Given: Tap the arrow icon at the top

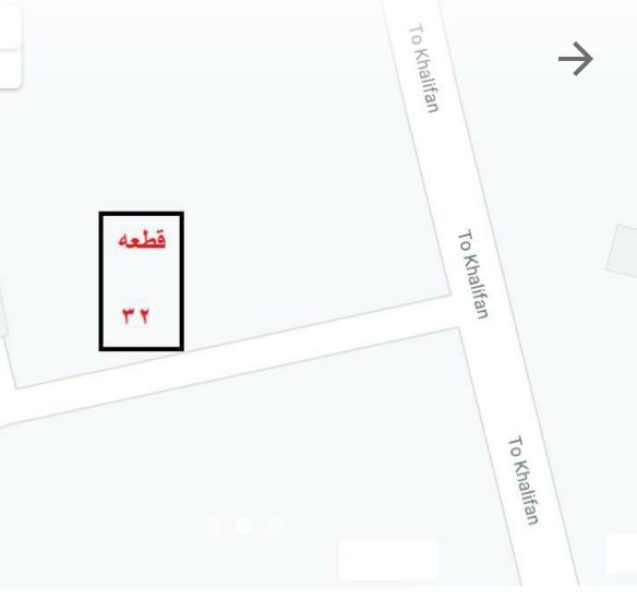Looking at the screenshot, I should click(x=575, y=60).
